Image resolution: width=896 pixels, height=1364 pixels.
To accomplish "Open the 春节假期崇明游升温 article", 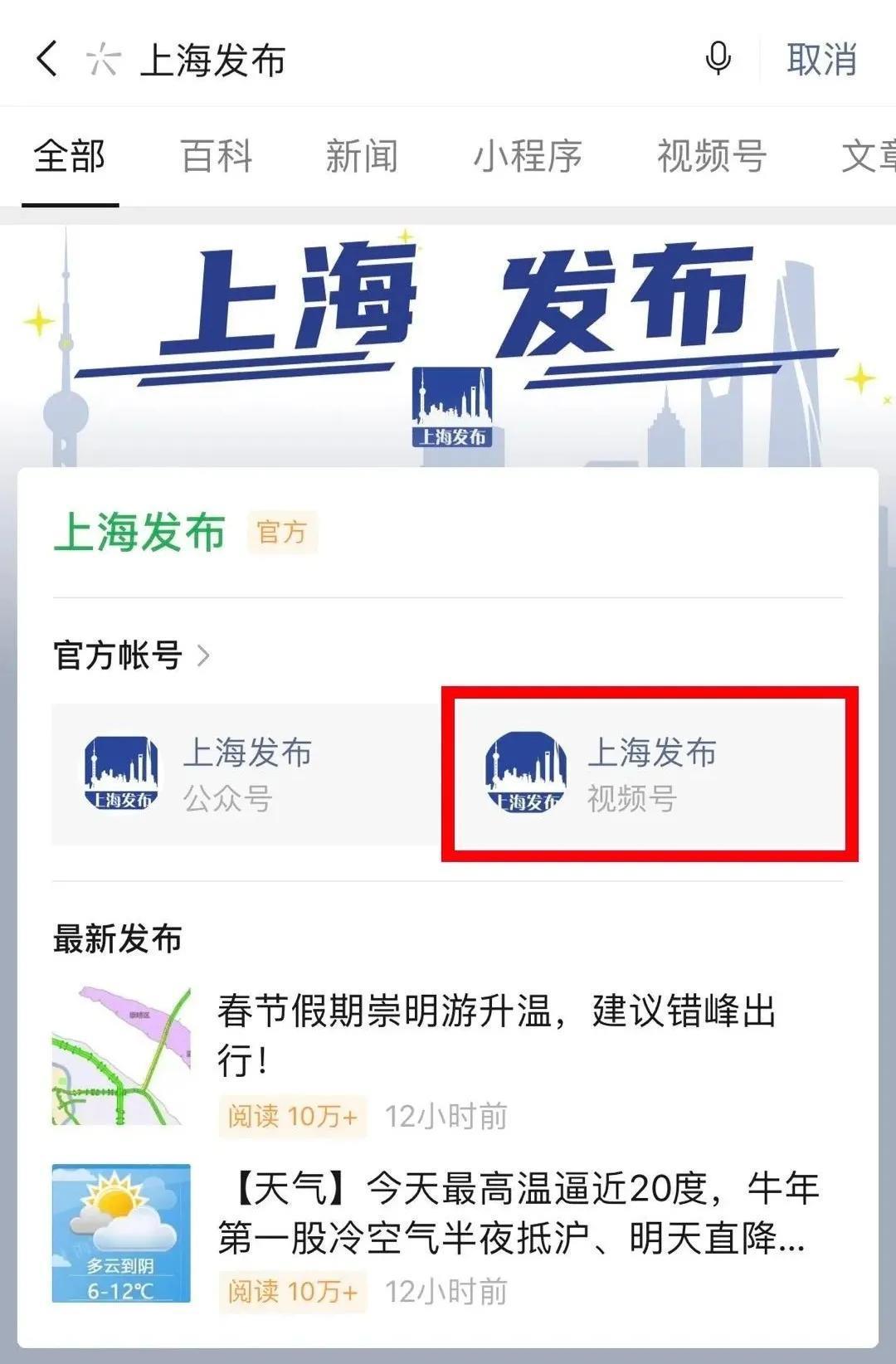I will tap(496, 1035).
